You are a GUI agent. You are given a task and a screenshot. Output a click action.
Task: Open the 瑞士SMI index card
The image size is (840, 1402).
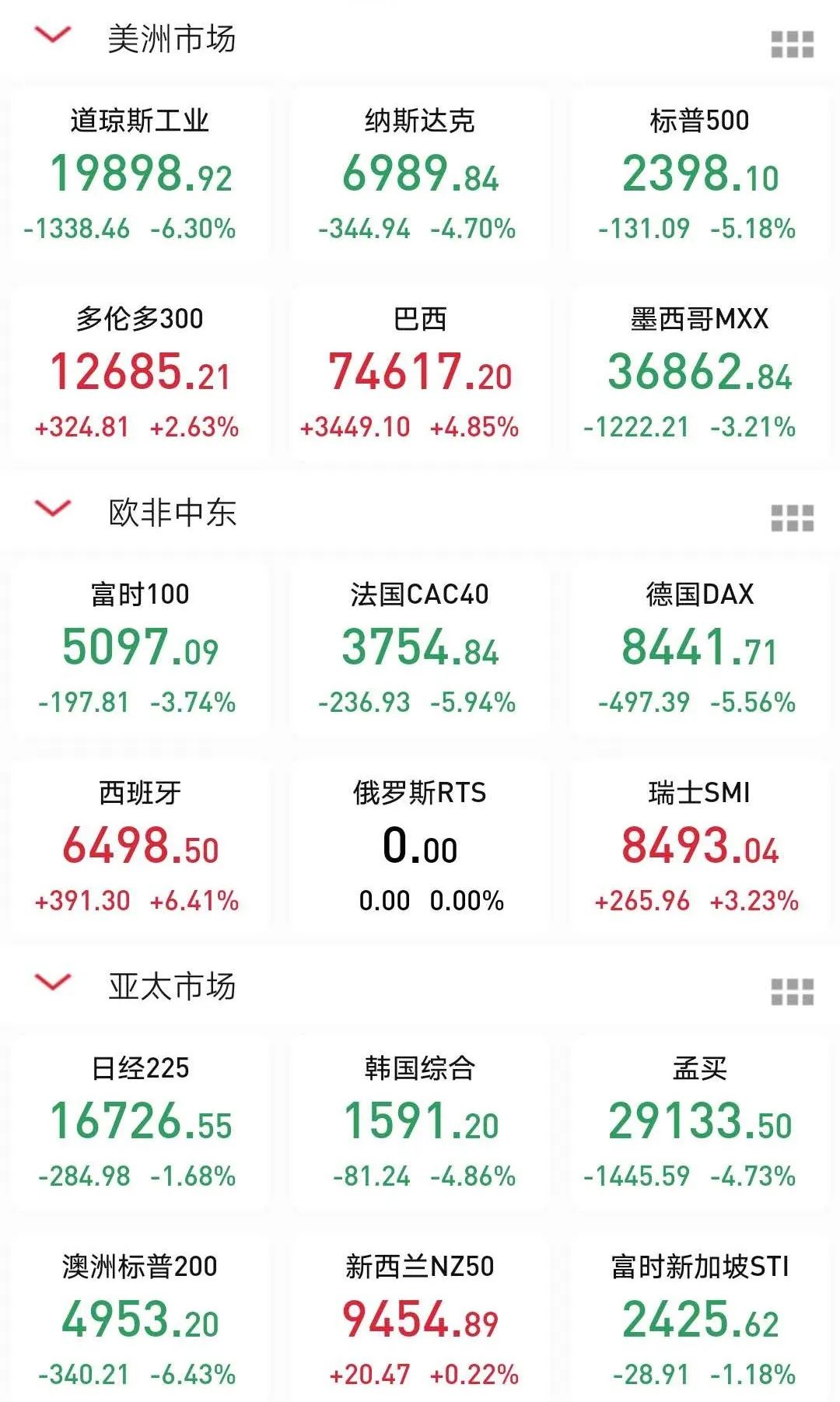699,846
